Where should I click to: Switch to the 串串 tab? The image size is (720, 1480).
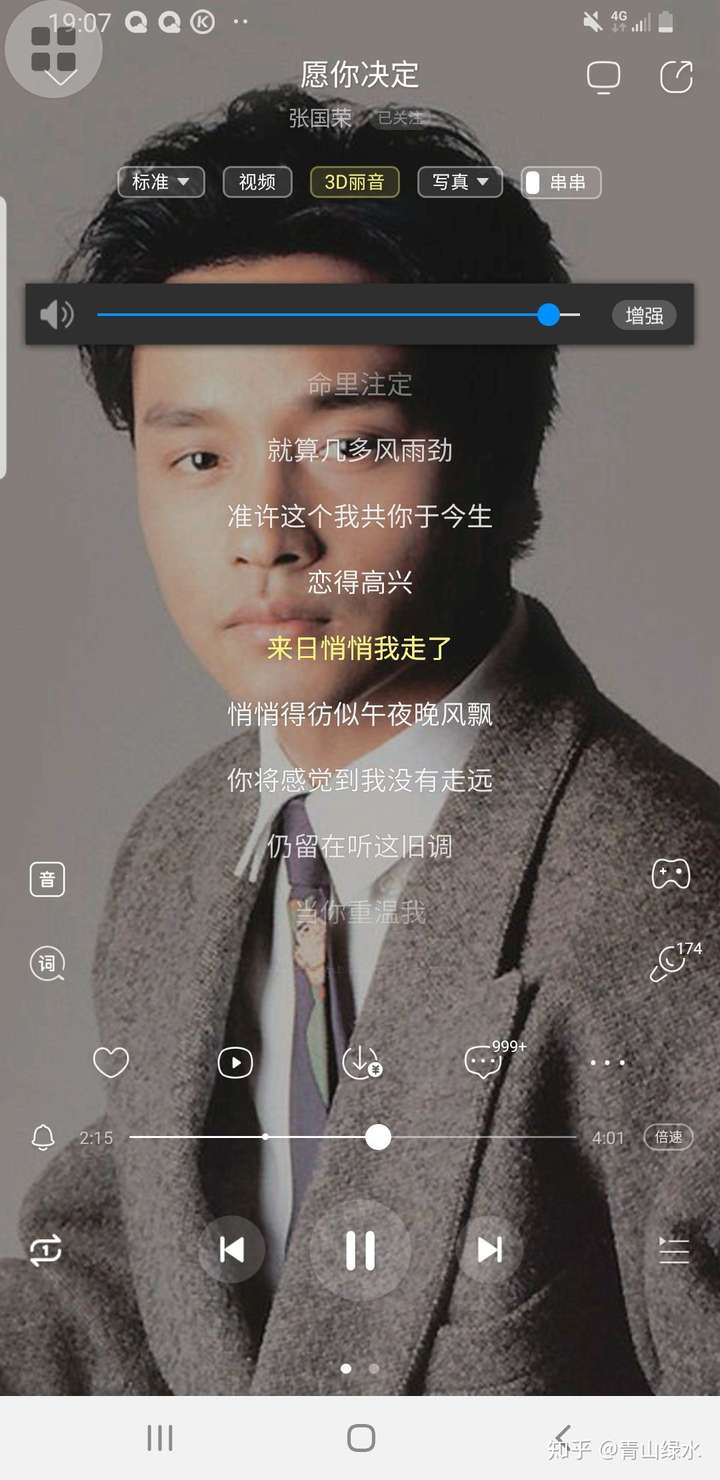pos(560,182)
